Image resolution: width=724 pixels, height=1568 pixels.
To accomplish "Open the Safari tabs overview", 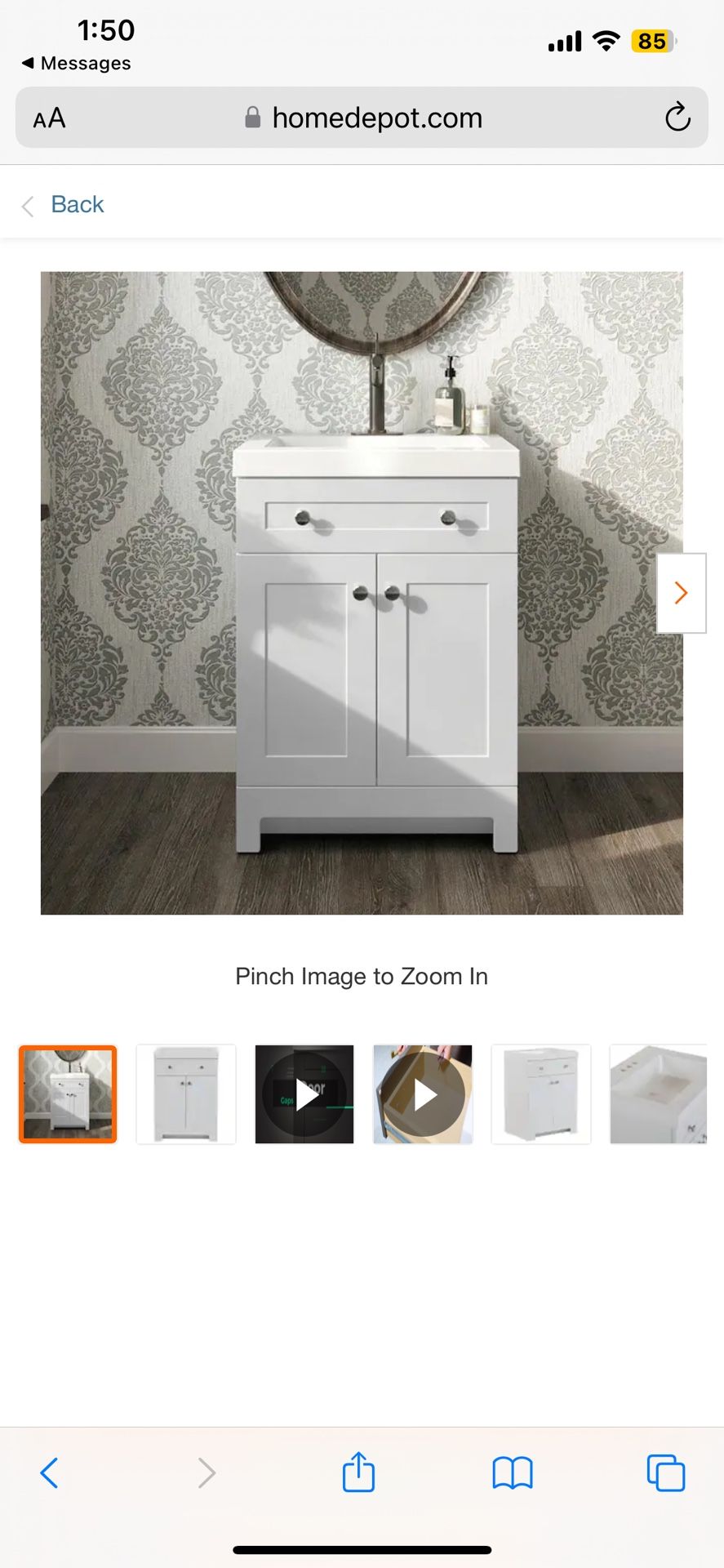I will (x=666, y=1473).
